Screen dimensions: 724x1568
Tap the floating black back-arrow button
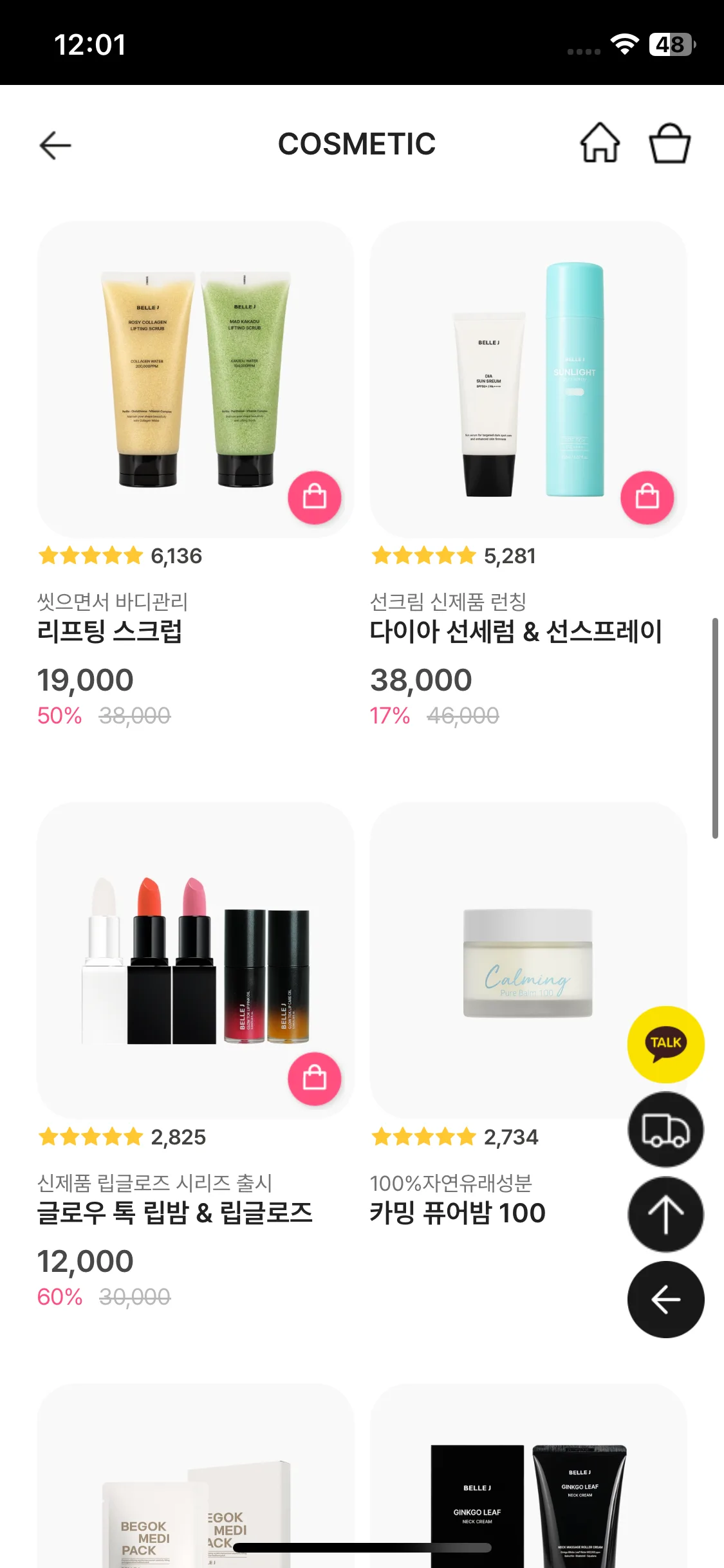pos(665,1300)
